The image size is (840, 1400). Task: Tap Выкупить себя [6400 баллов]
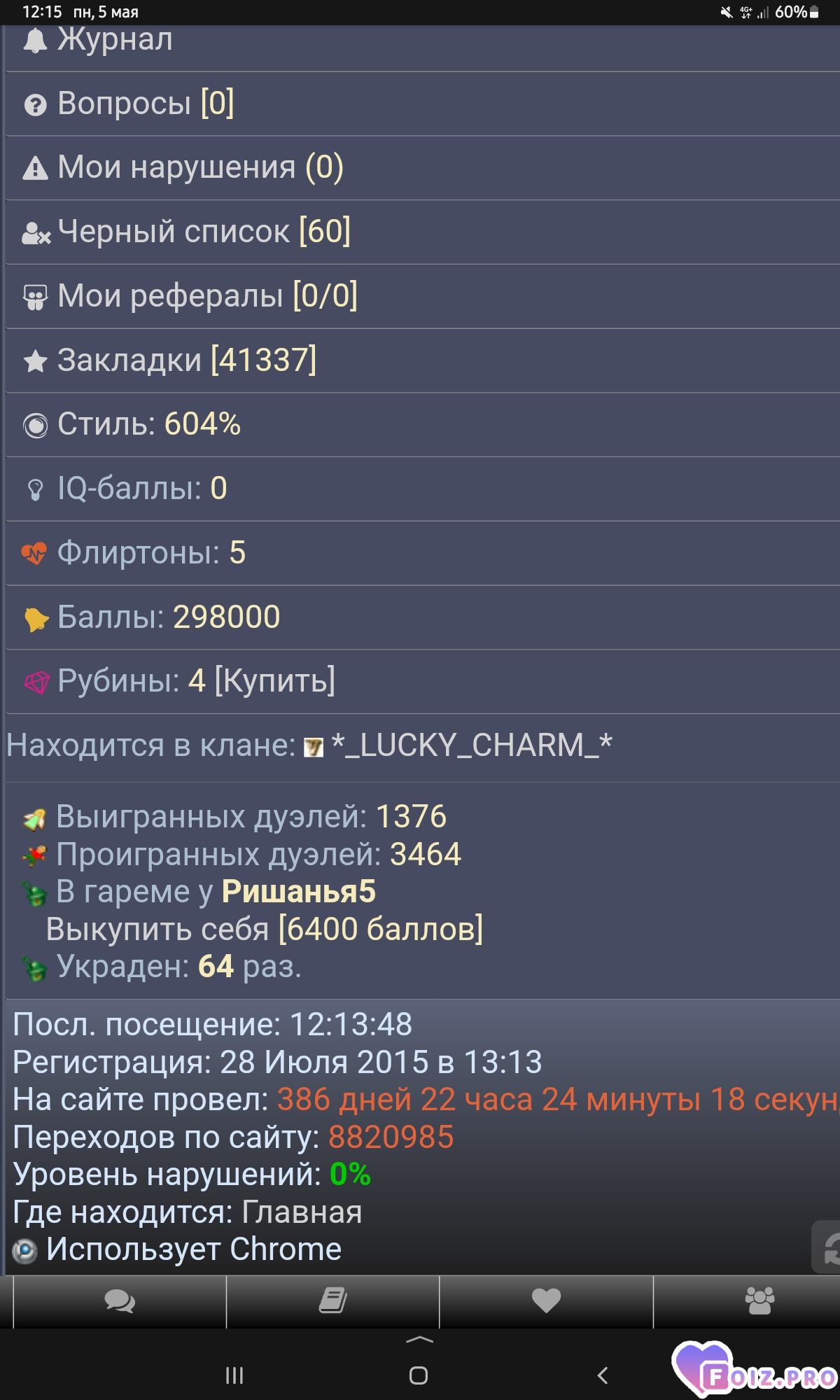(265, 930)
